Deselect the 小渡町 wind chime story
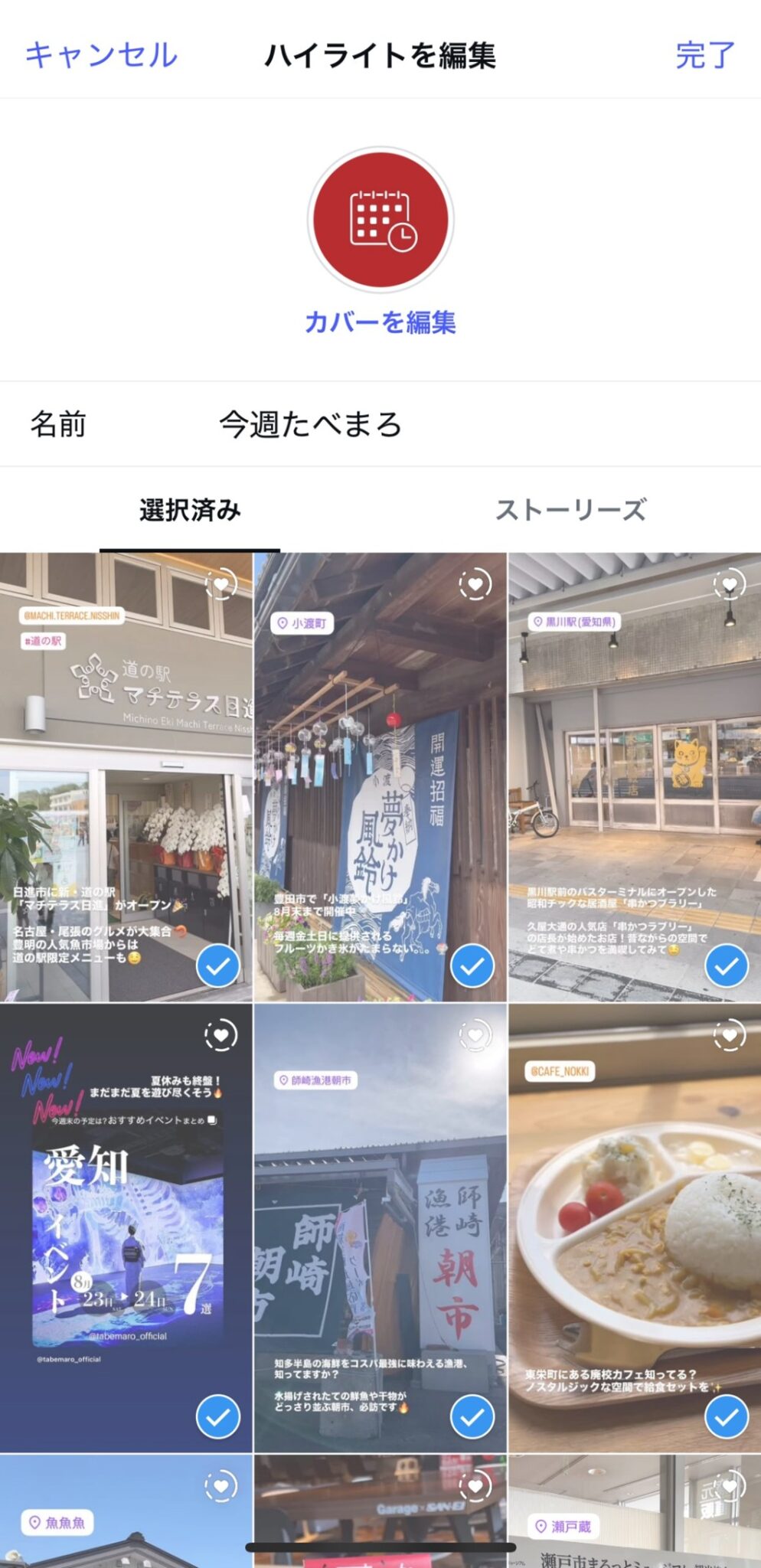 tap(472, 967)
